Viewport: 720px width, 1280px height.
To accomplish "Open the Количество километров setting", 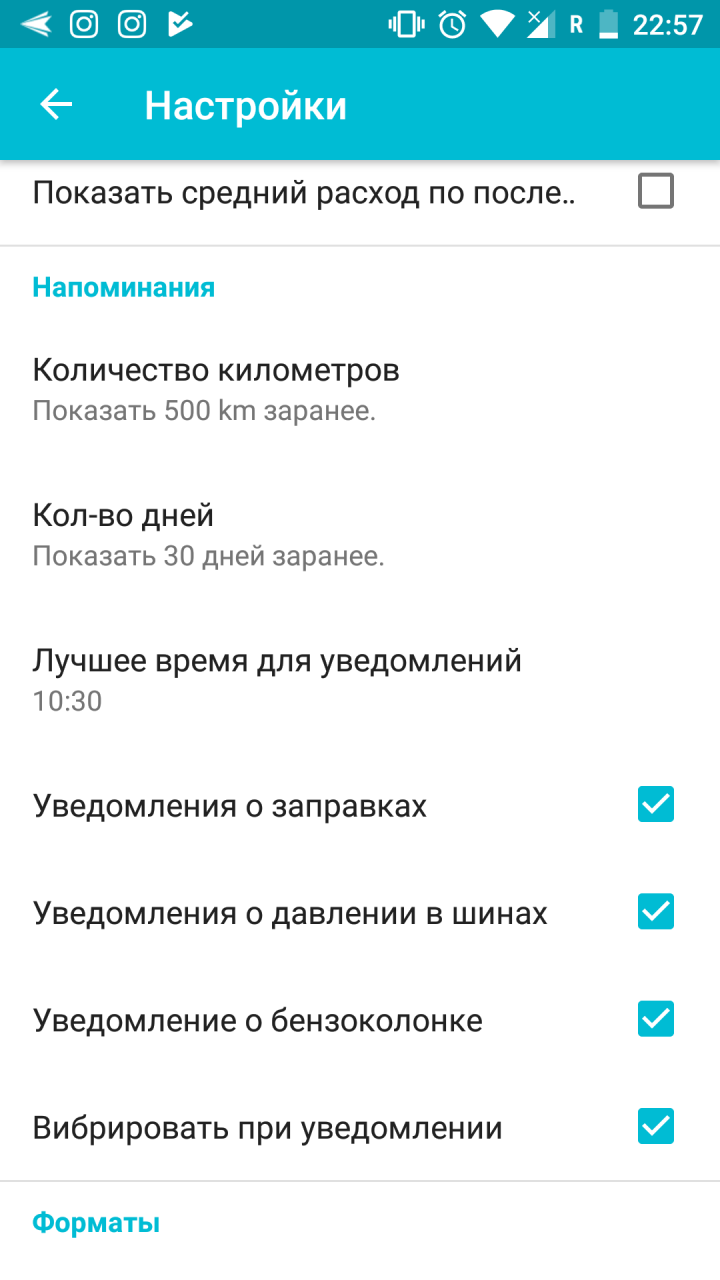I will click(x=216, y=388).
